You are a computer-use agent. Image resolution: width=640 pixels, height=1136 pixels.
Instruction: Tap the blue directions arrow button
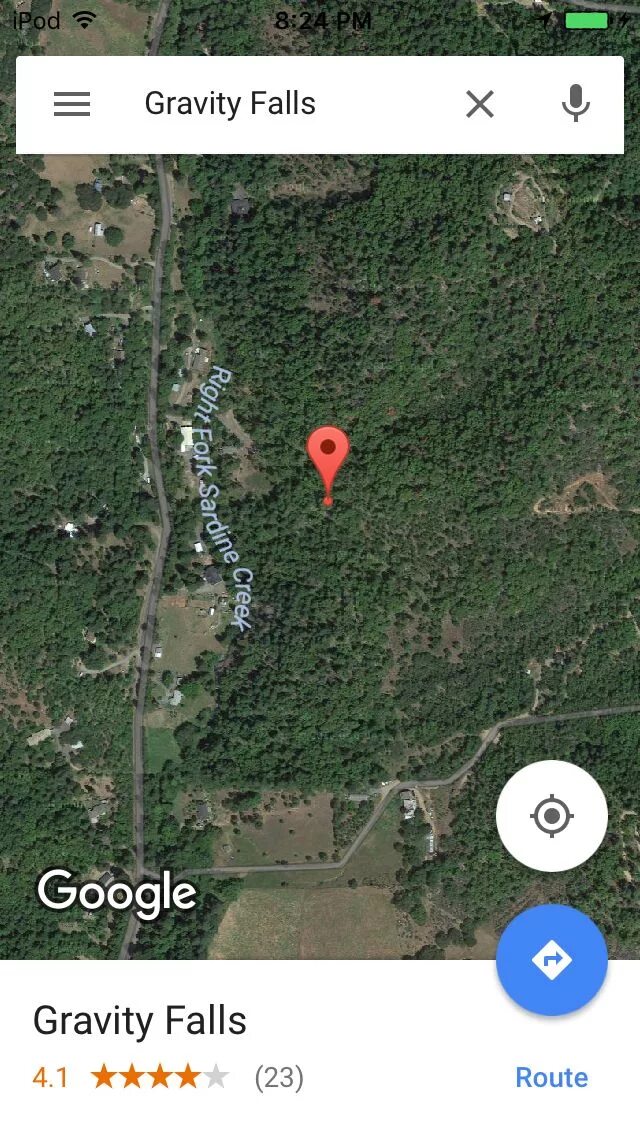coord(551,961)
